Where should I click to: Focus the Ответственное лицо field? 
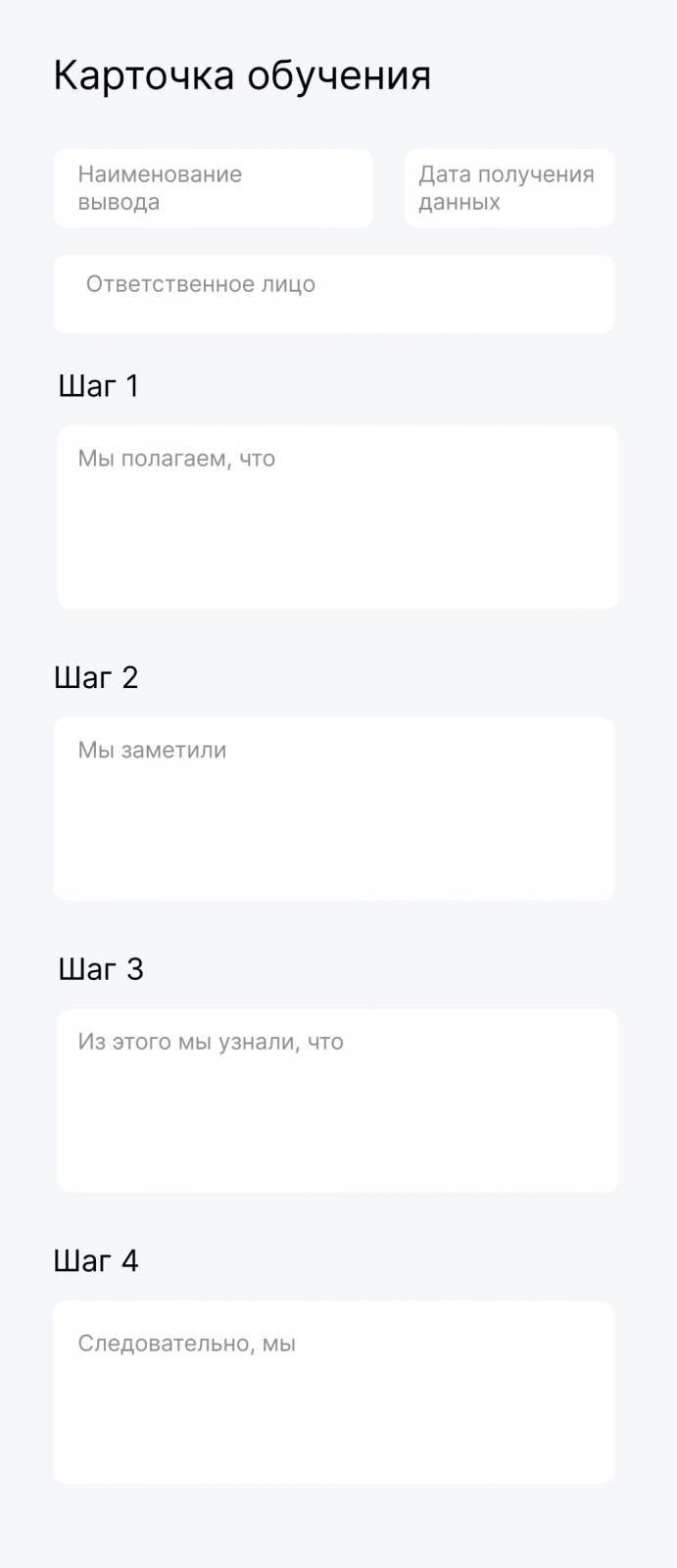point(333,294)
